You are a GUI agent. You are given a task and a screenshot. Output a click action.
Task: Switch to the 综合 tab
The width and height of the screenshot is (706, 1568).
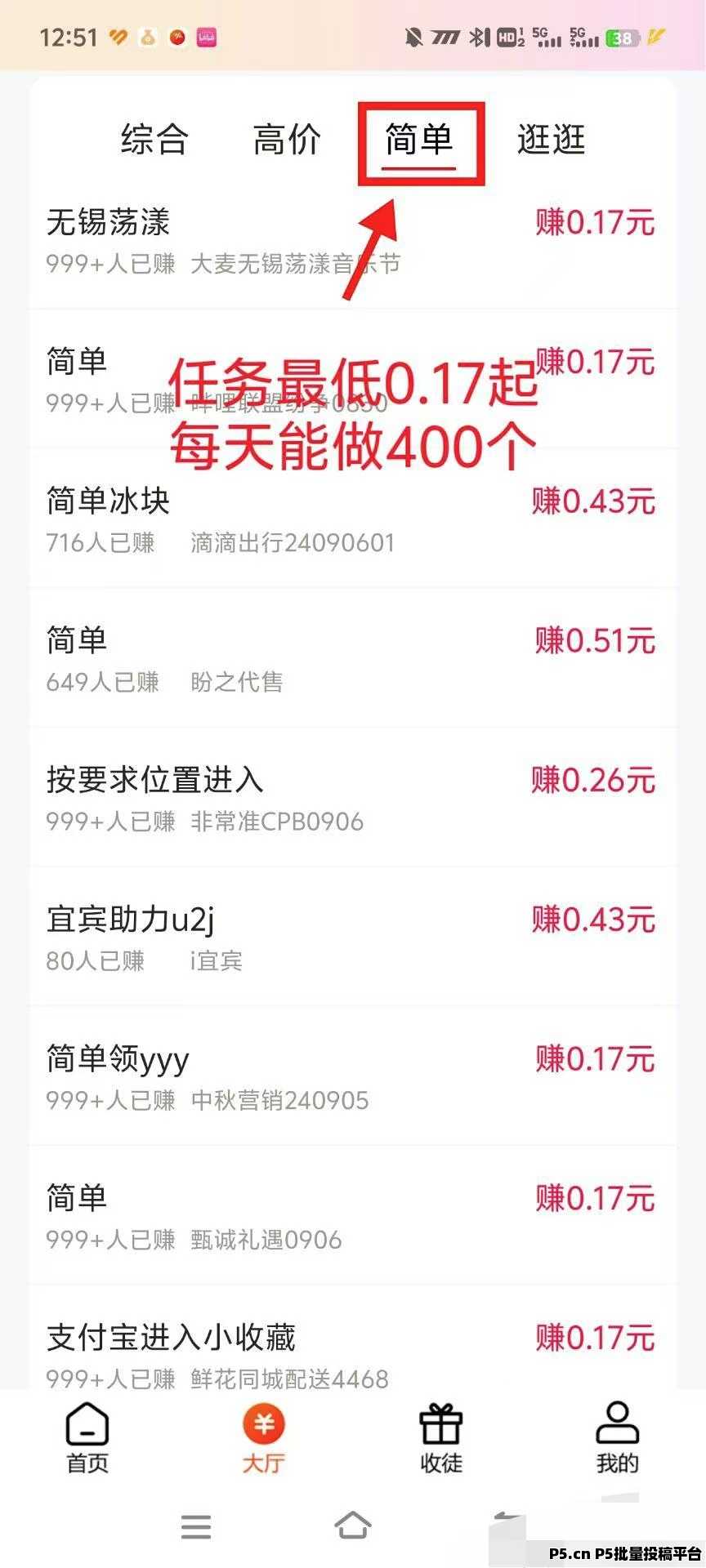(x=154, y=140)
